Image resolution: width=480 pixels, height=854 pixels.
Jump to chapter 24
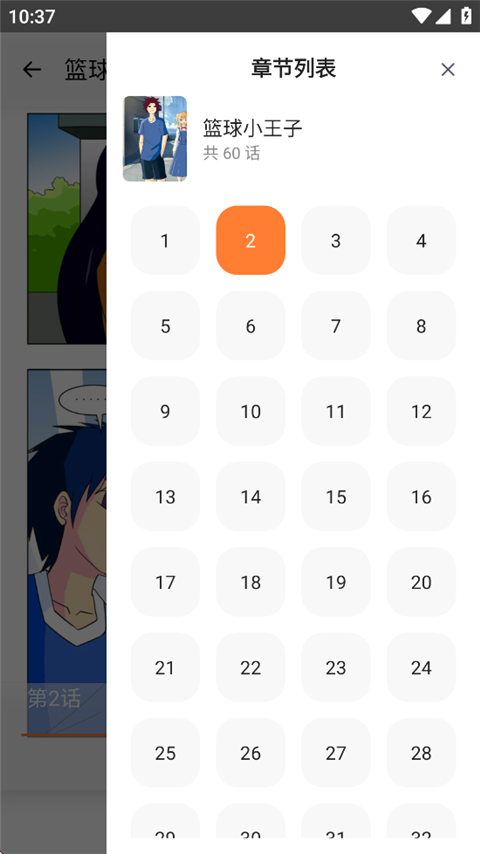[x=421, y=668]
